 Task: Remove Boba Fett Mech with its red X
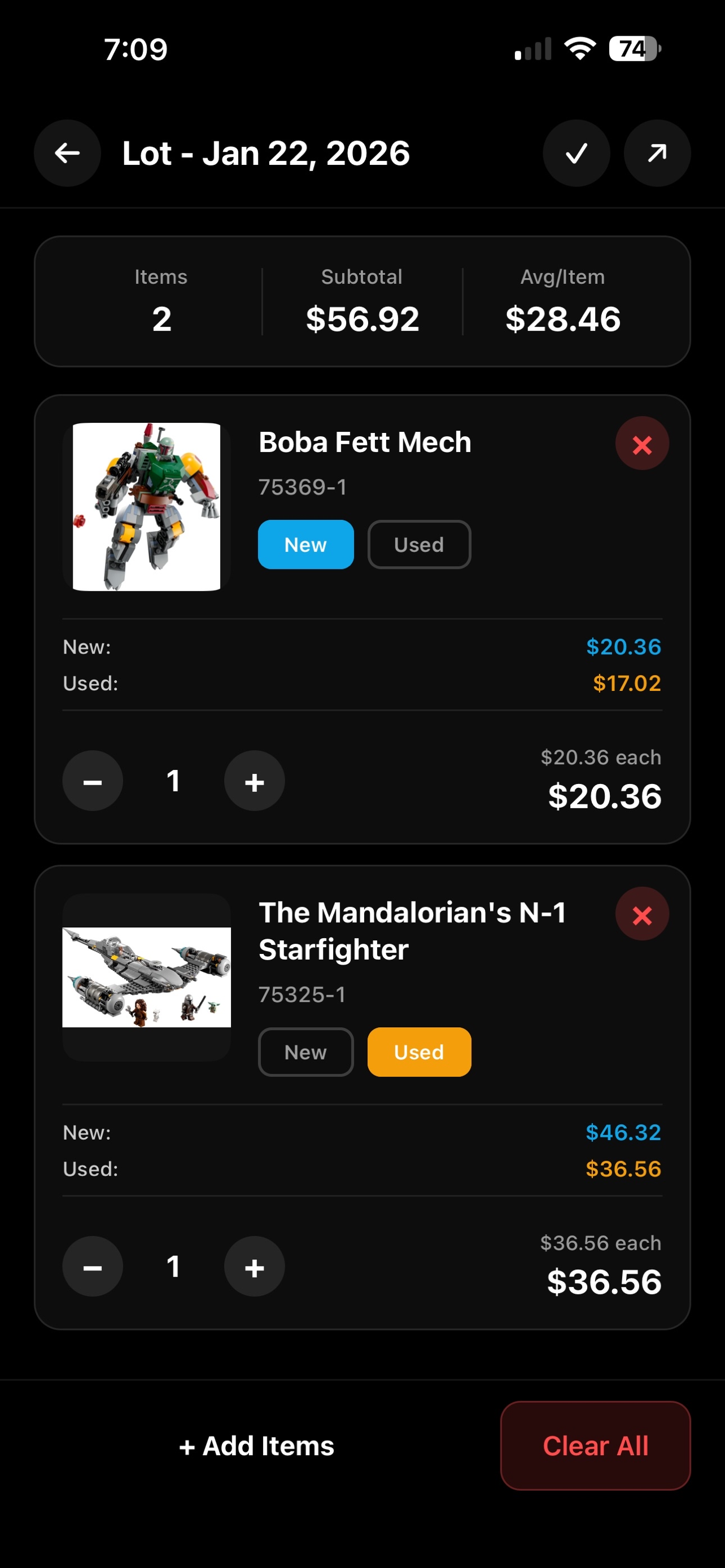[x=642, y=445]
